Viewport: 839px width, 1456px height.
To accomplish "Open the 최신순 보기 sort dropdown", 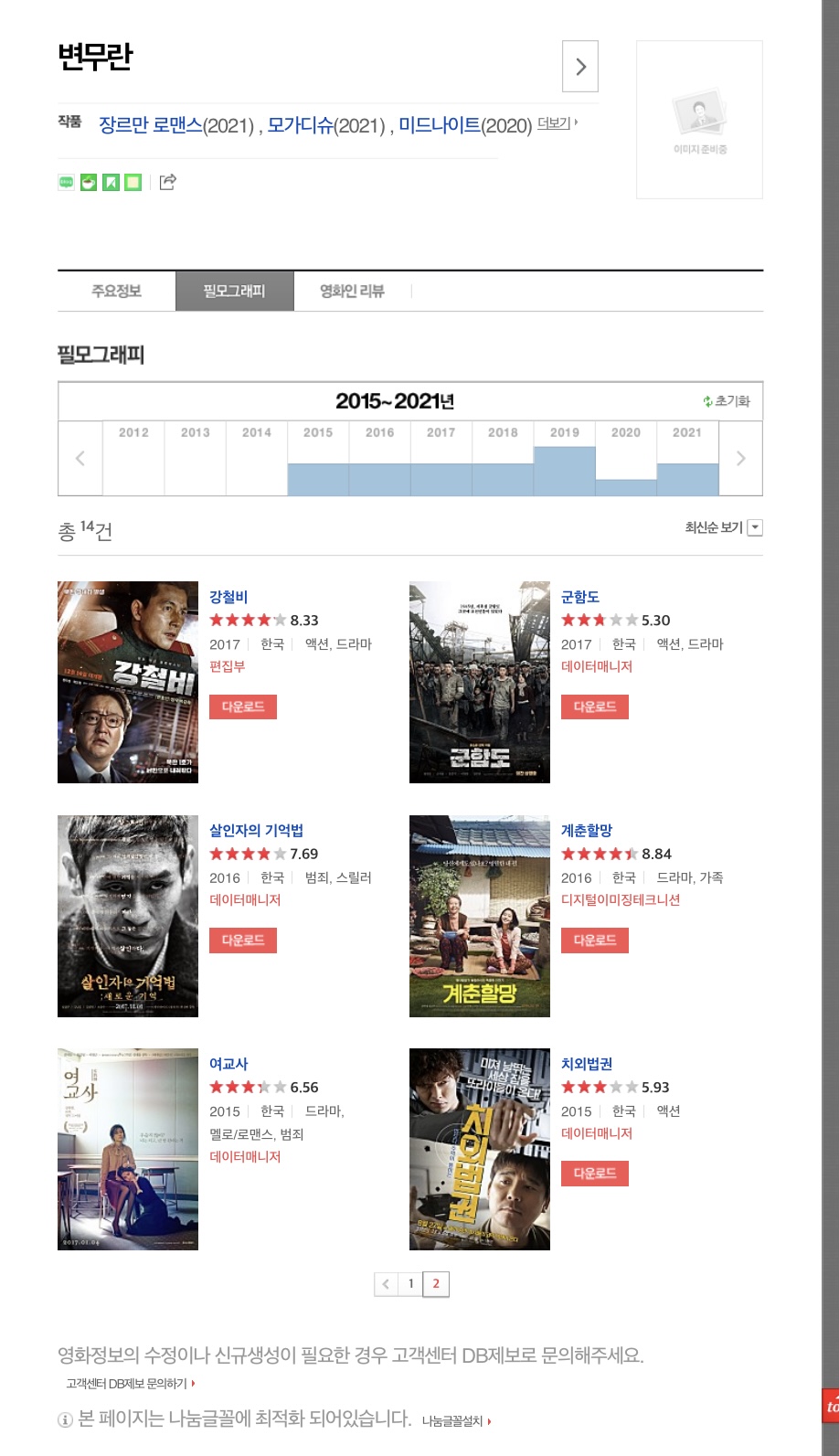I will [x=723, y=527].
